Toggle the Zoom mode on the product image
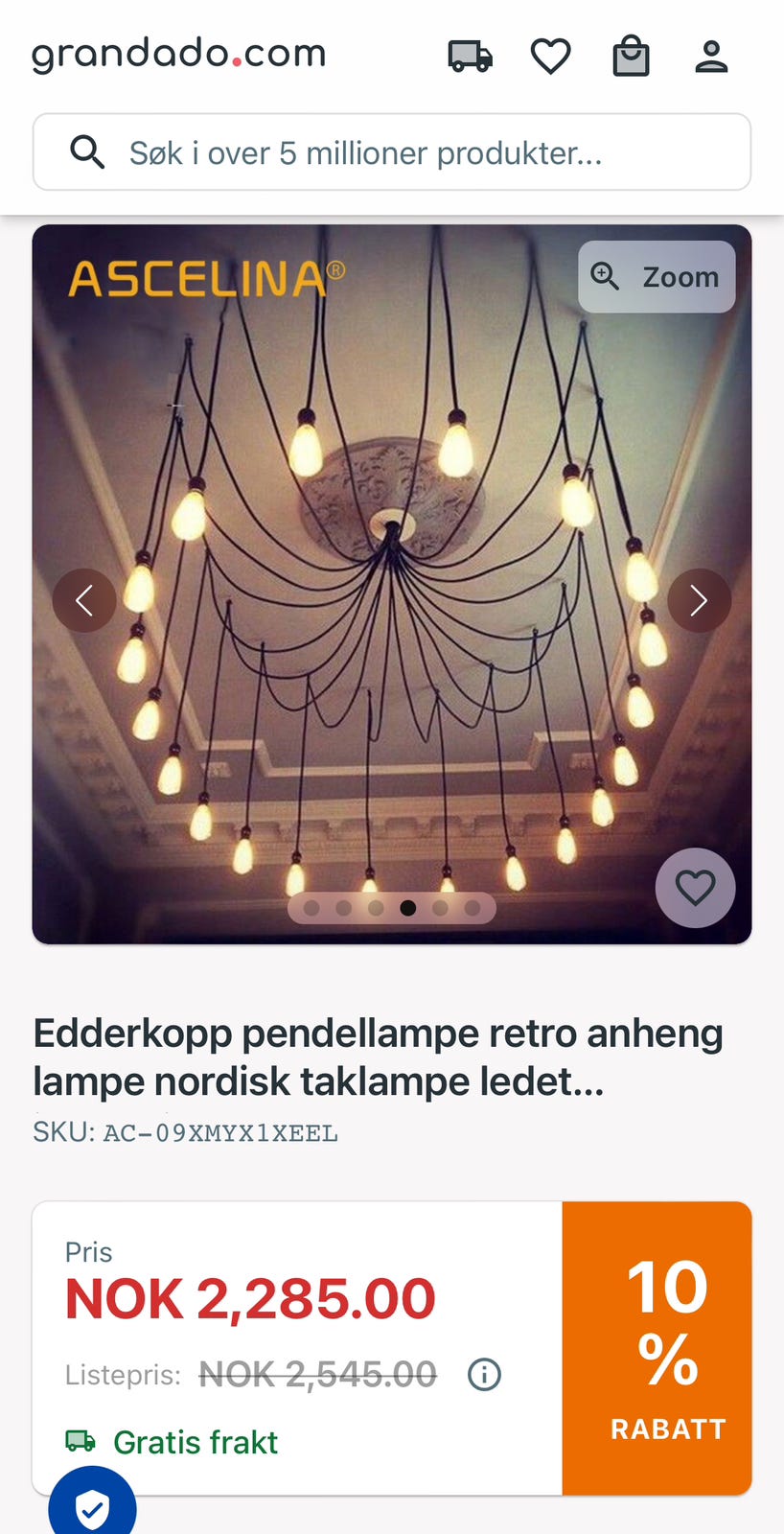Viewport: 784px width, 1534px height. [x=656, y=277]
